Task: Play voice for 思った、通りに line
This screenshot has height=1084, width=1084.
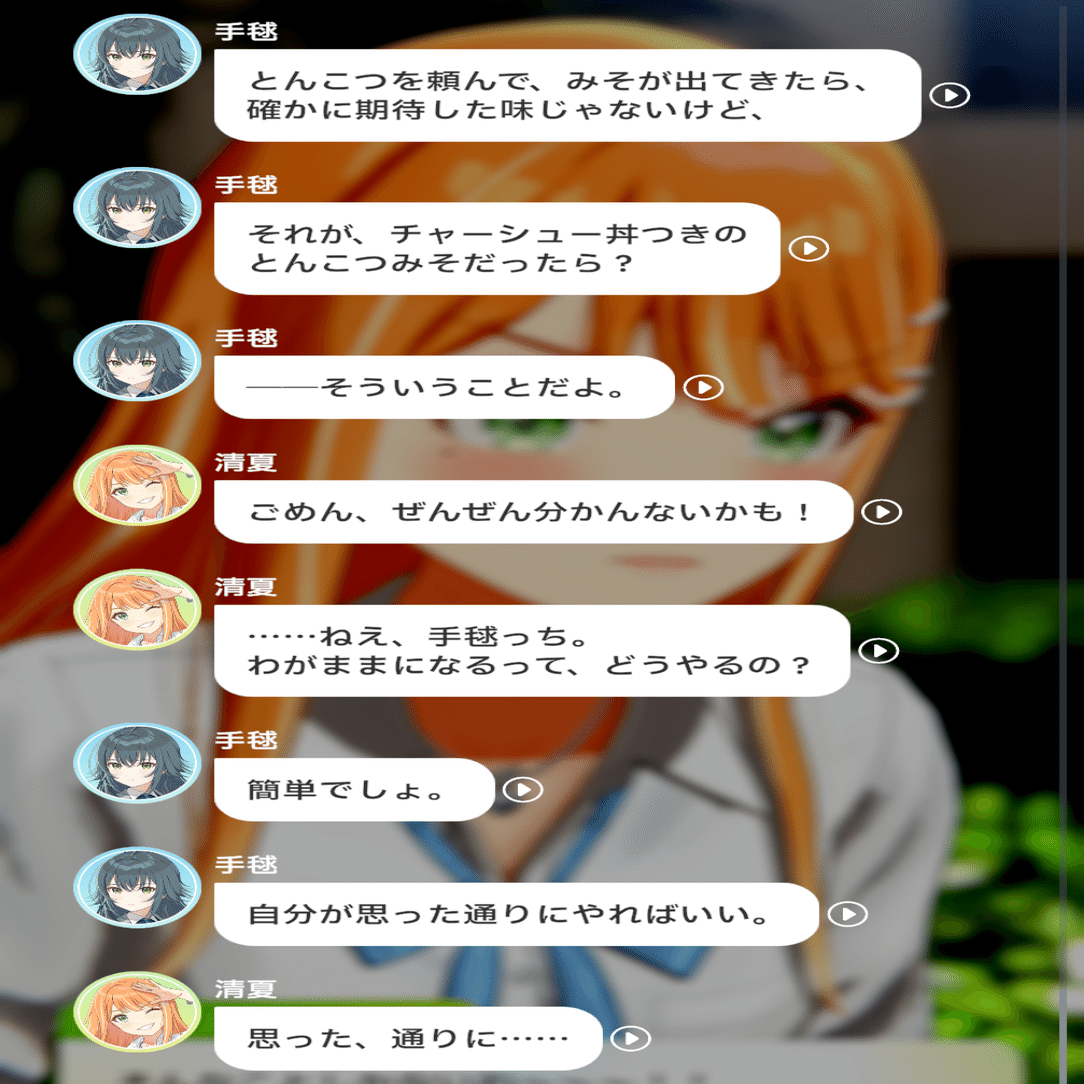Action: pyautogui.click(x=630, y=1039)
